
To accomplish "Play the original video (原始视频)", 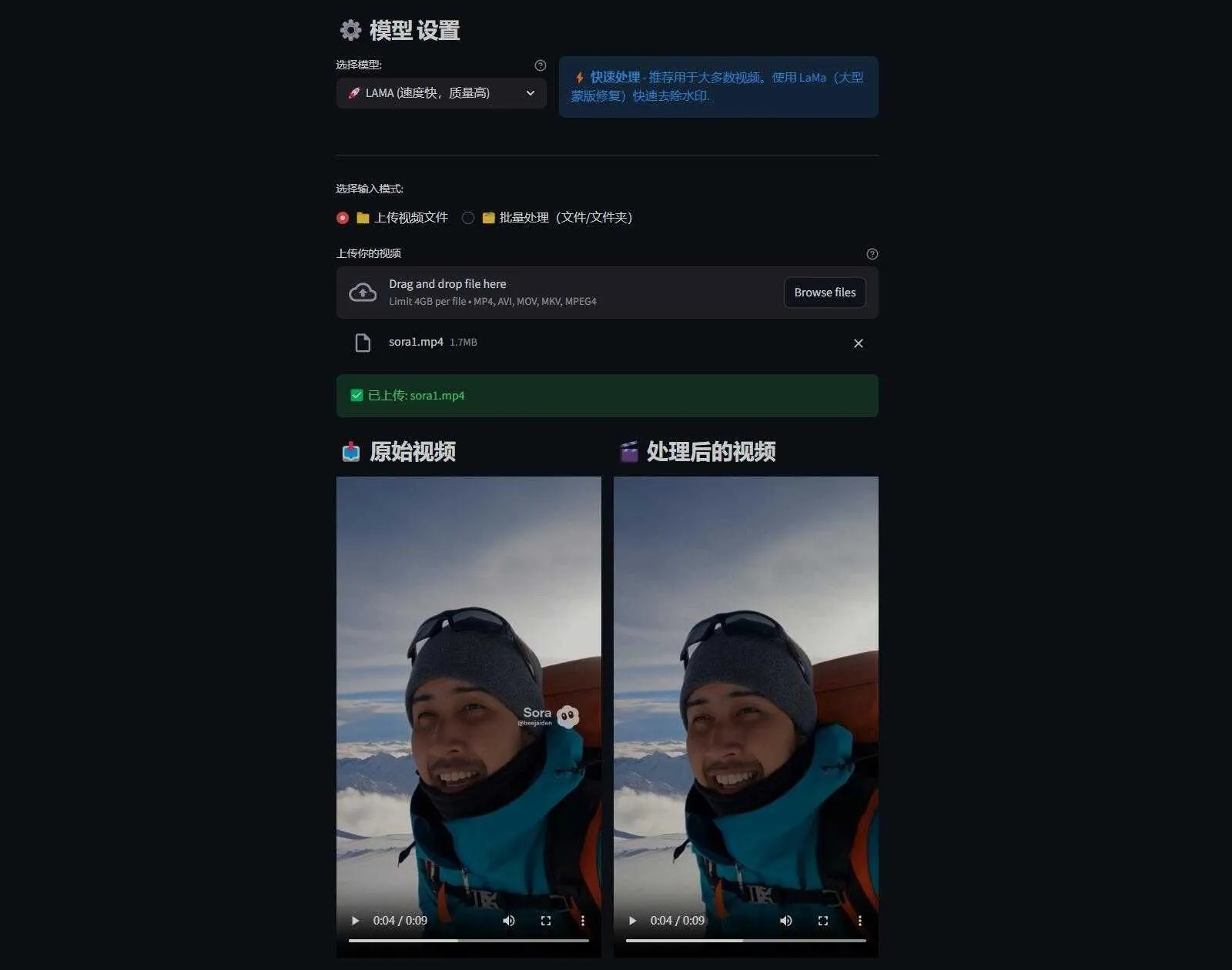I will pyautogui.click(x=355, y=921).
